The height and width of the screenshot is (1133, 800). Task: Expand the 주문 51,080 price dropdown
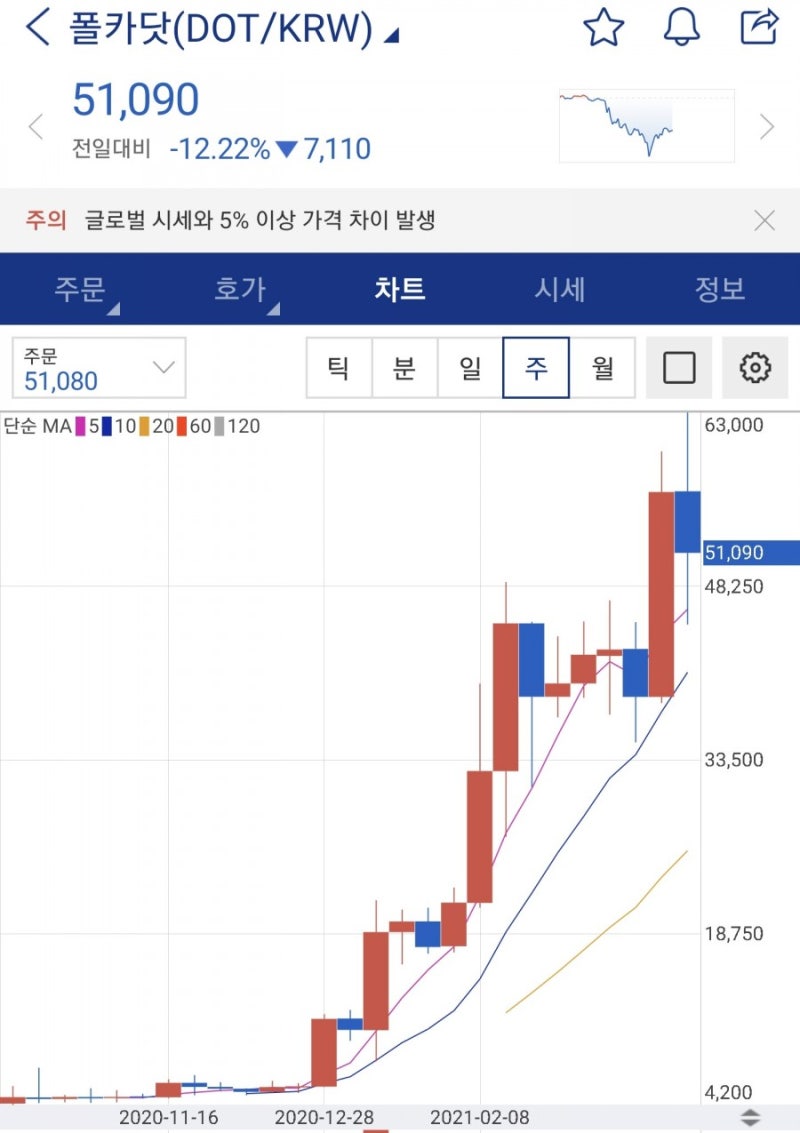(x=166, y=367)
